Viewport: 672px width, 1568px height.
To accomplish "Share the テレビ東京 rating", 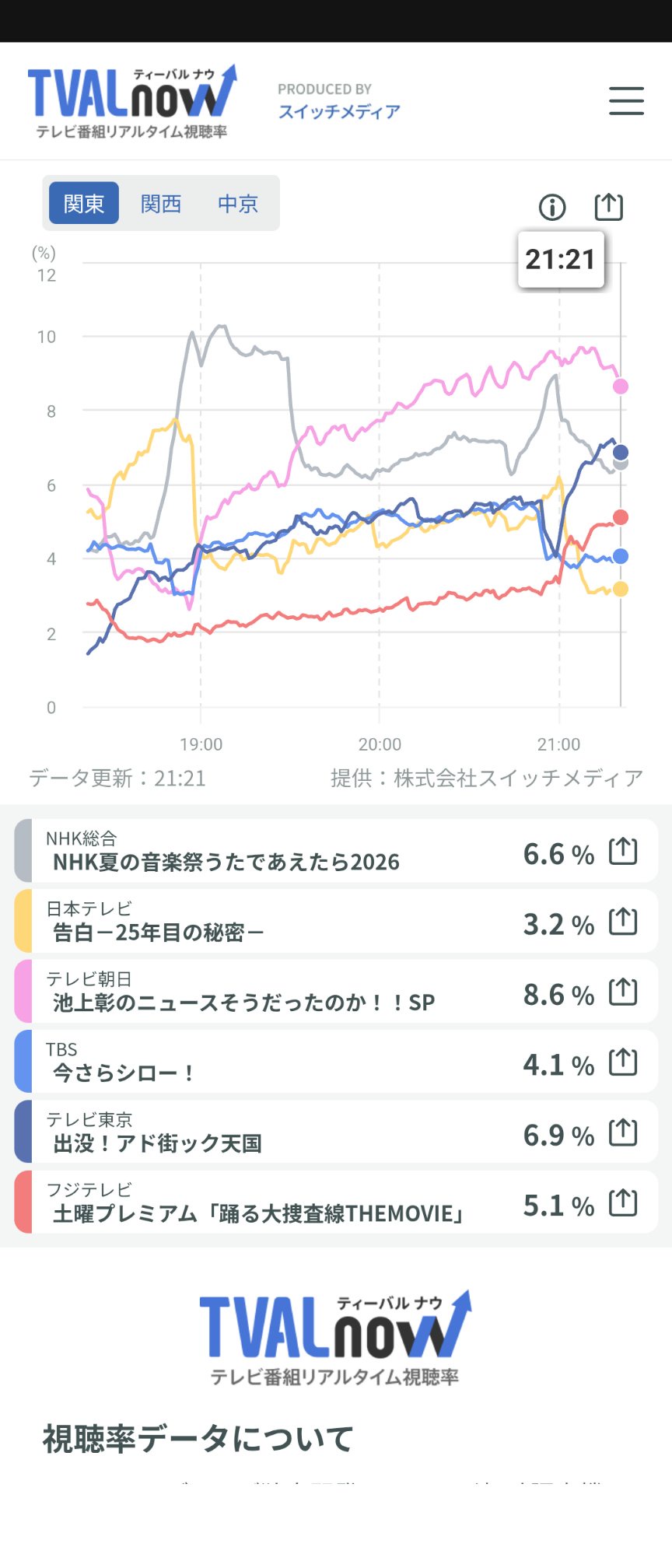I will [623, 1132].
